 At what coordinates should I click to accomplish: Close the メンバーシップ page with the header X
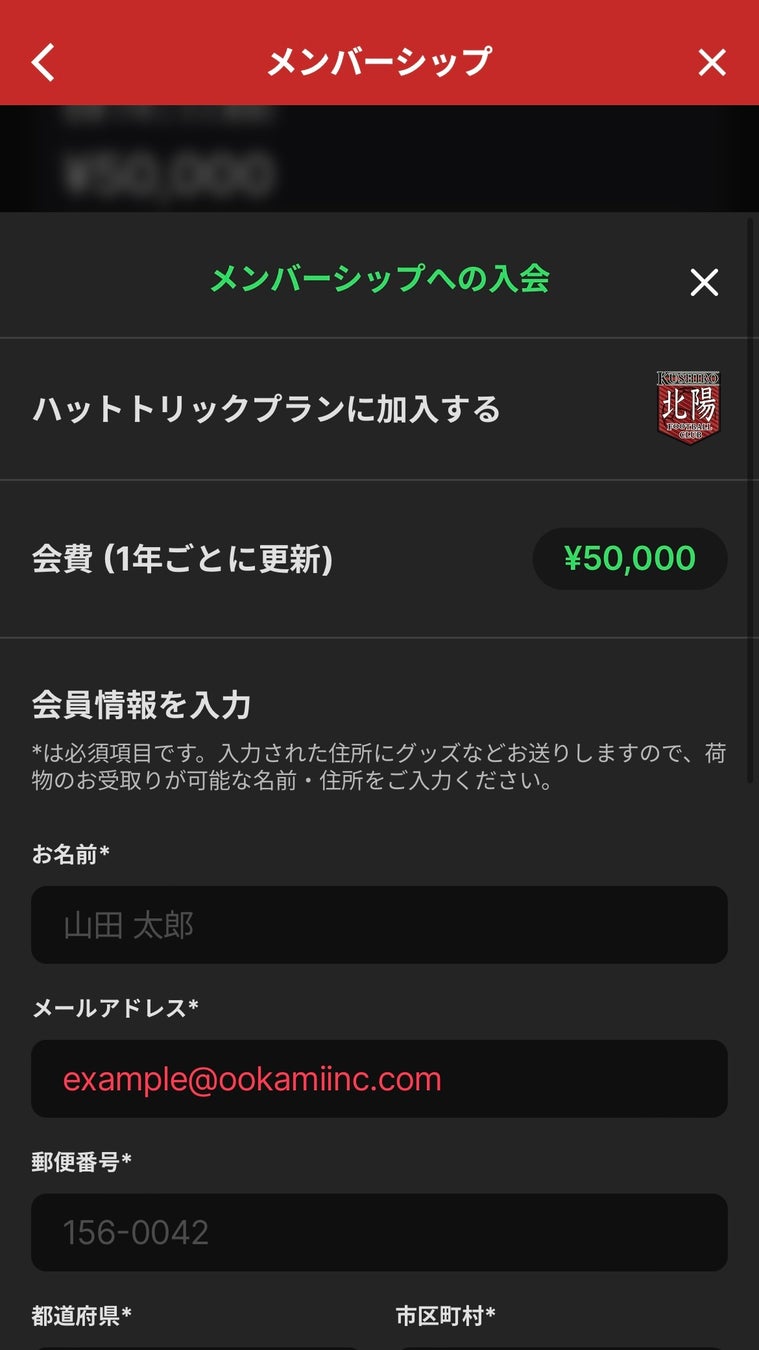[x=711, y=63]
